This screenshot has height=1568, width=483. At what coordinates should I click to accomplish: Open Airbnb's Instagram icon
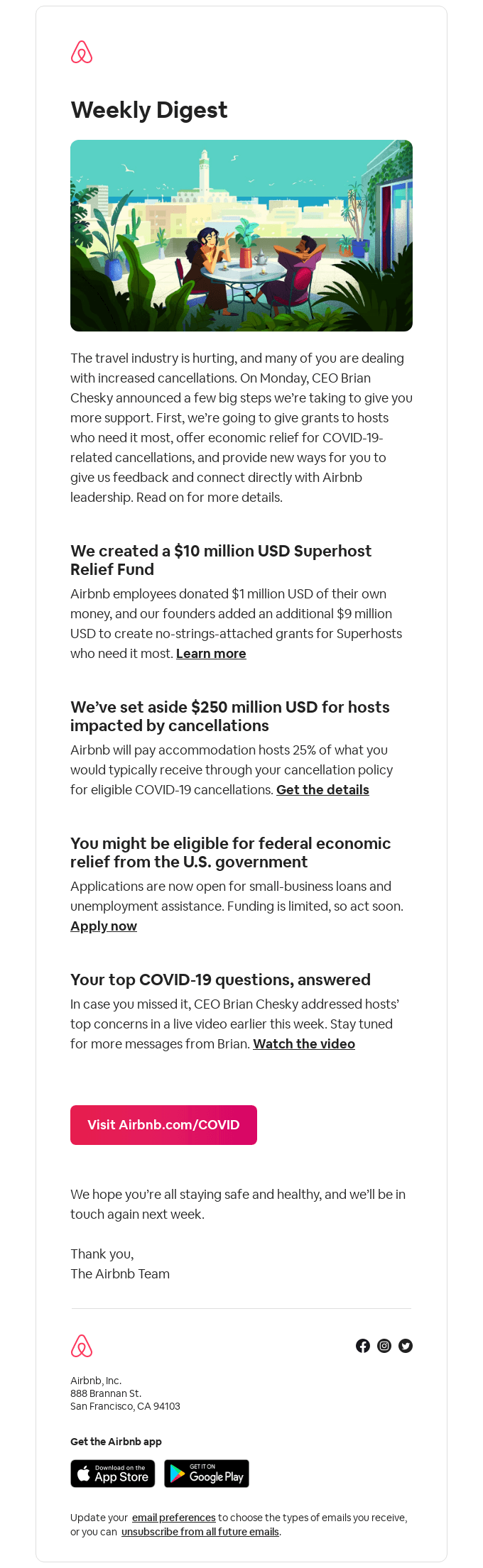click(384, 1346)
